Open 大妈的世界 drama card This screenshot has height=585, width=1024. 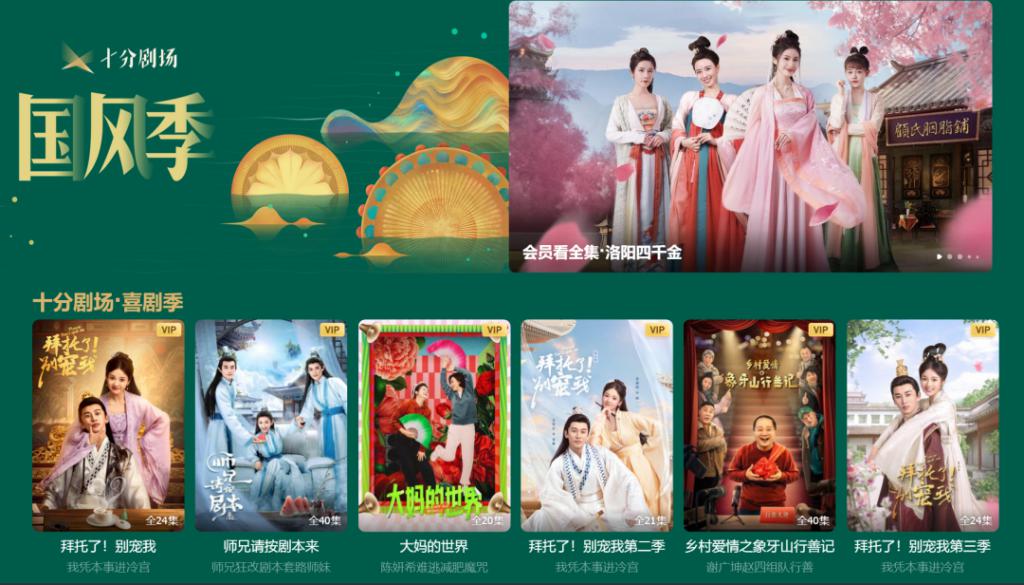pos(434,425)
